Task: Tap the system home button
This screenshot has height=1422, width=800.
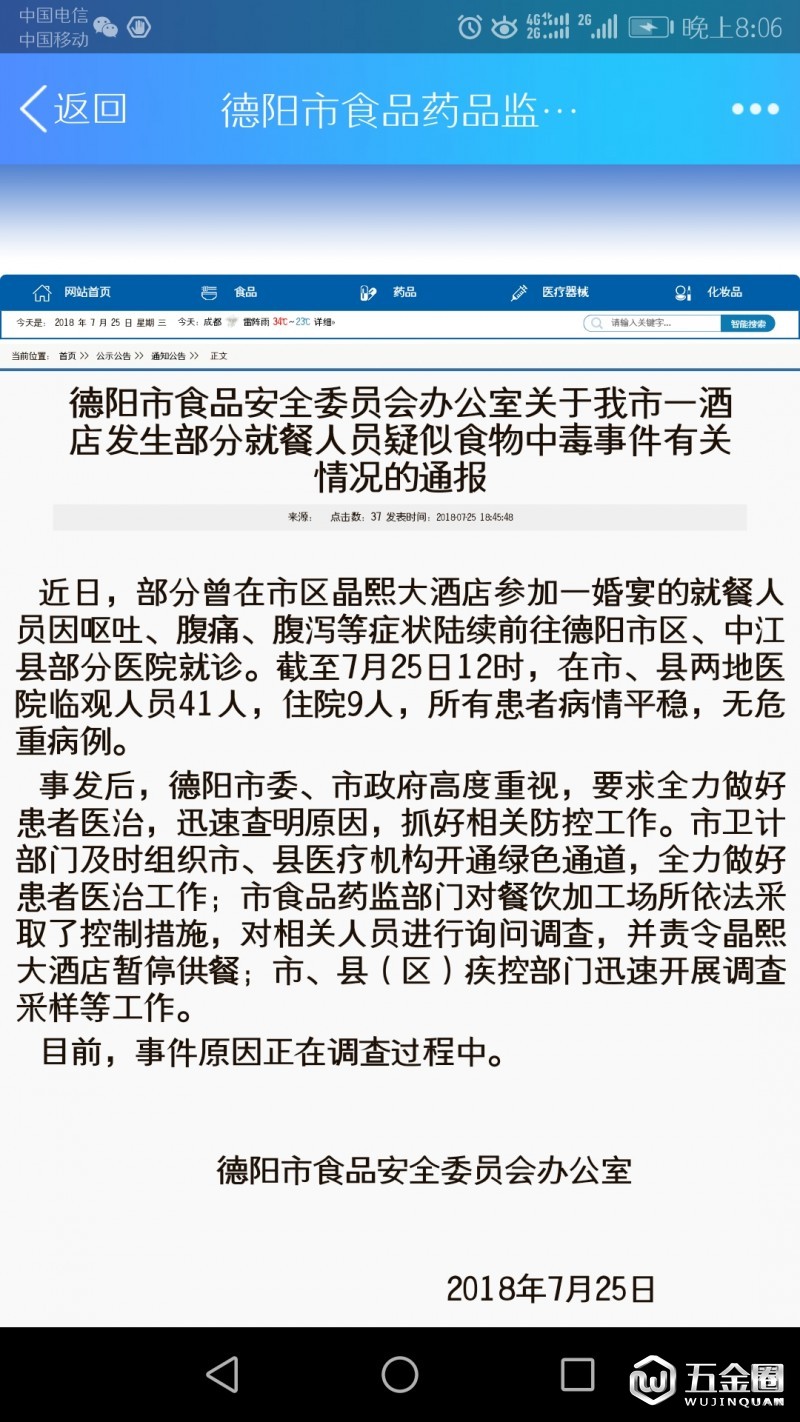Action: pos(400,1374)
